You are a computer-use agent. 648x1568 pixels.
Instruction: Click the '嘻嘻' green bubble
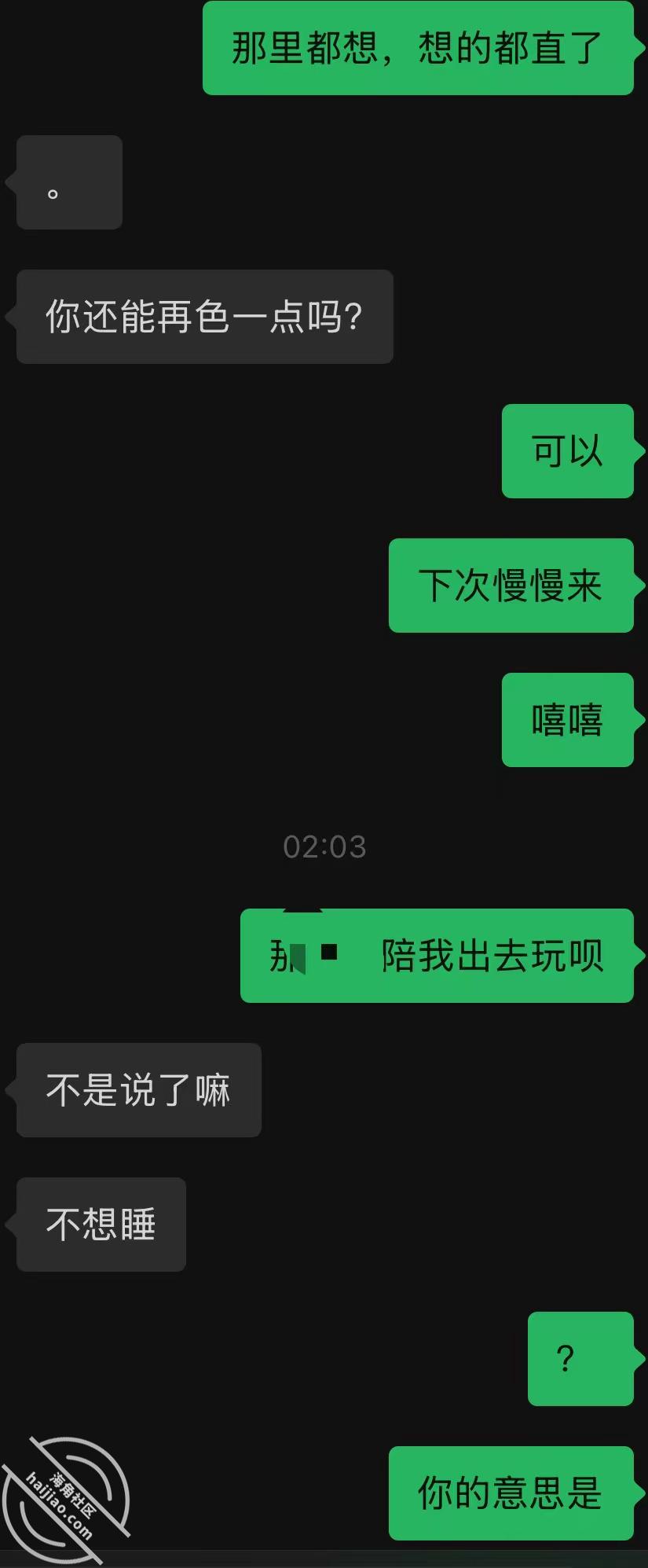click(x=568, y=721)
